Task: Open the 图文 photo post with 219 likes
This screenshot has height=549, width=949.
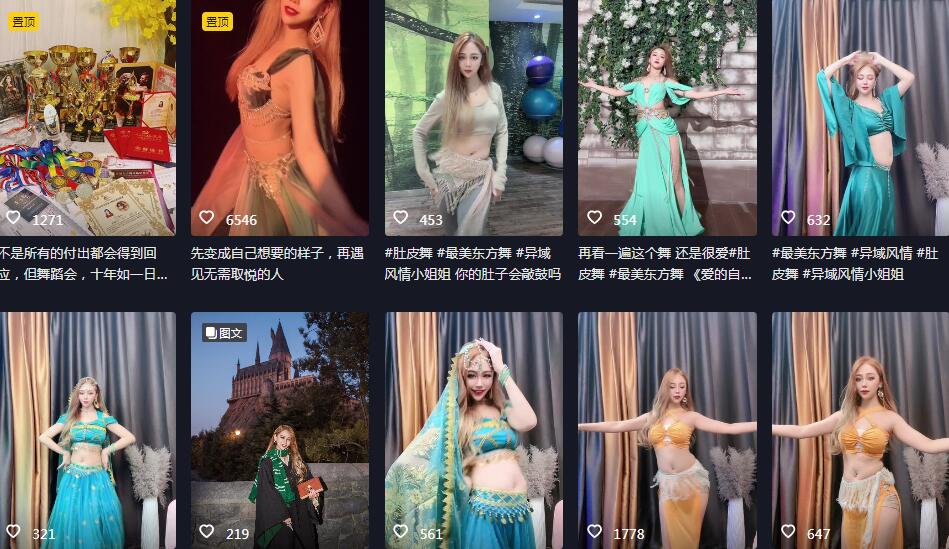Action: coord(279,430)
